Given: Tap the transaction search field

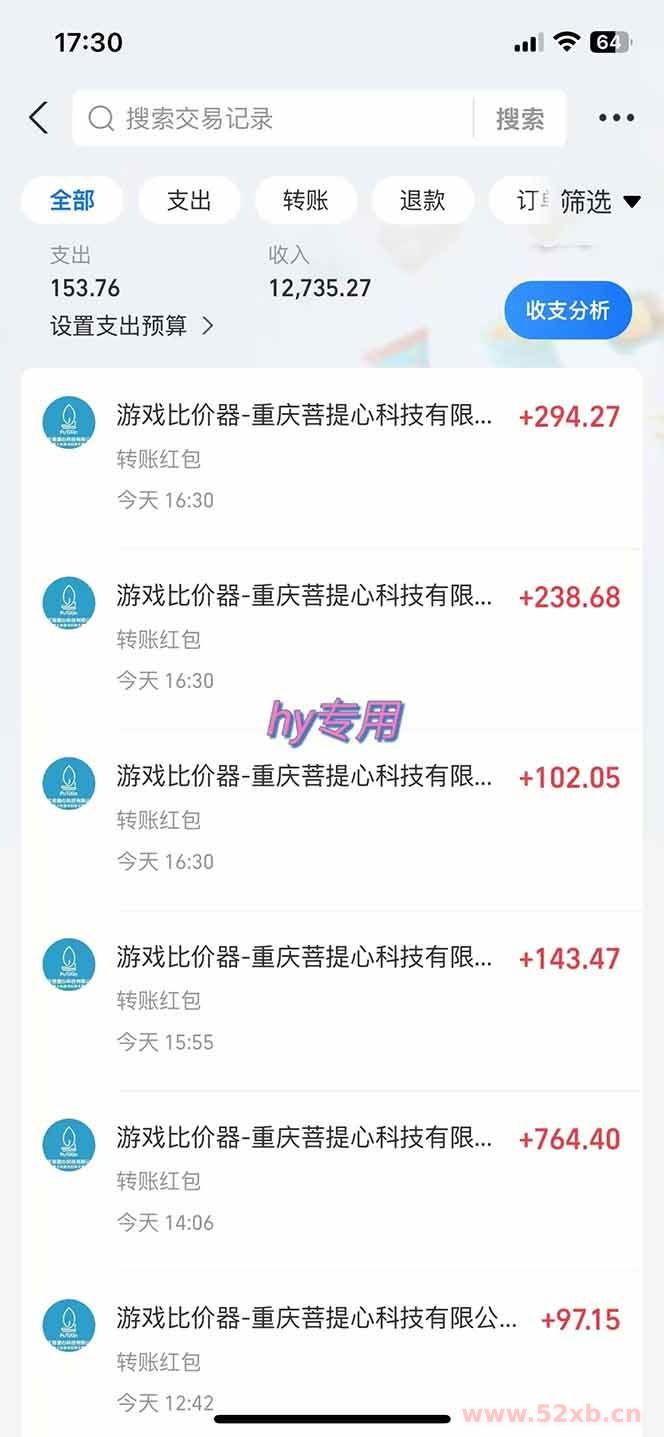Looking at the screenshot, I should click(x=275, y=119).
